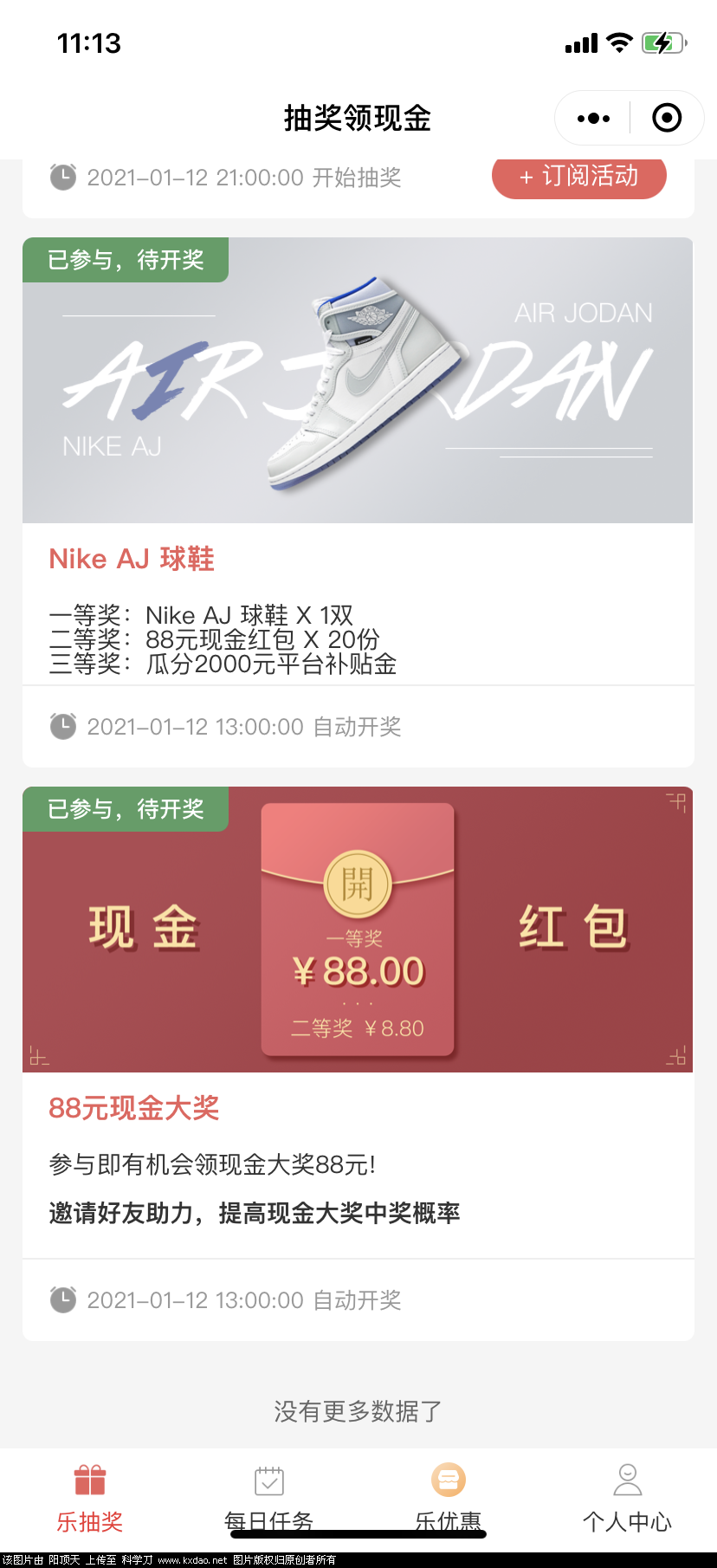
Task: Tap the 88元现金大奖 title link
Action: 133,1109
